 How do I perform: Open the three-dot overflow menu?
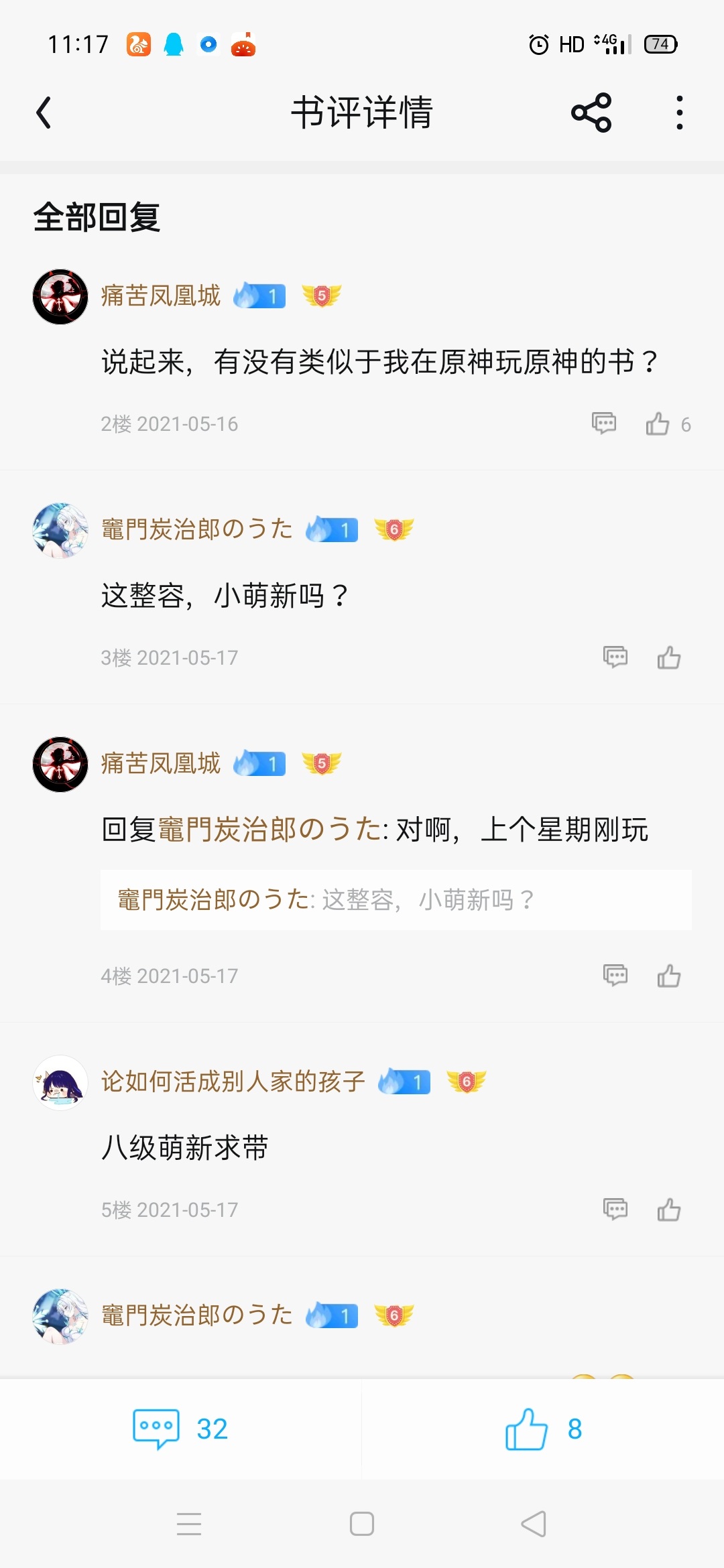680,113
